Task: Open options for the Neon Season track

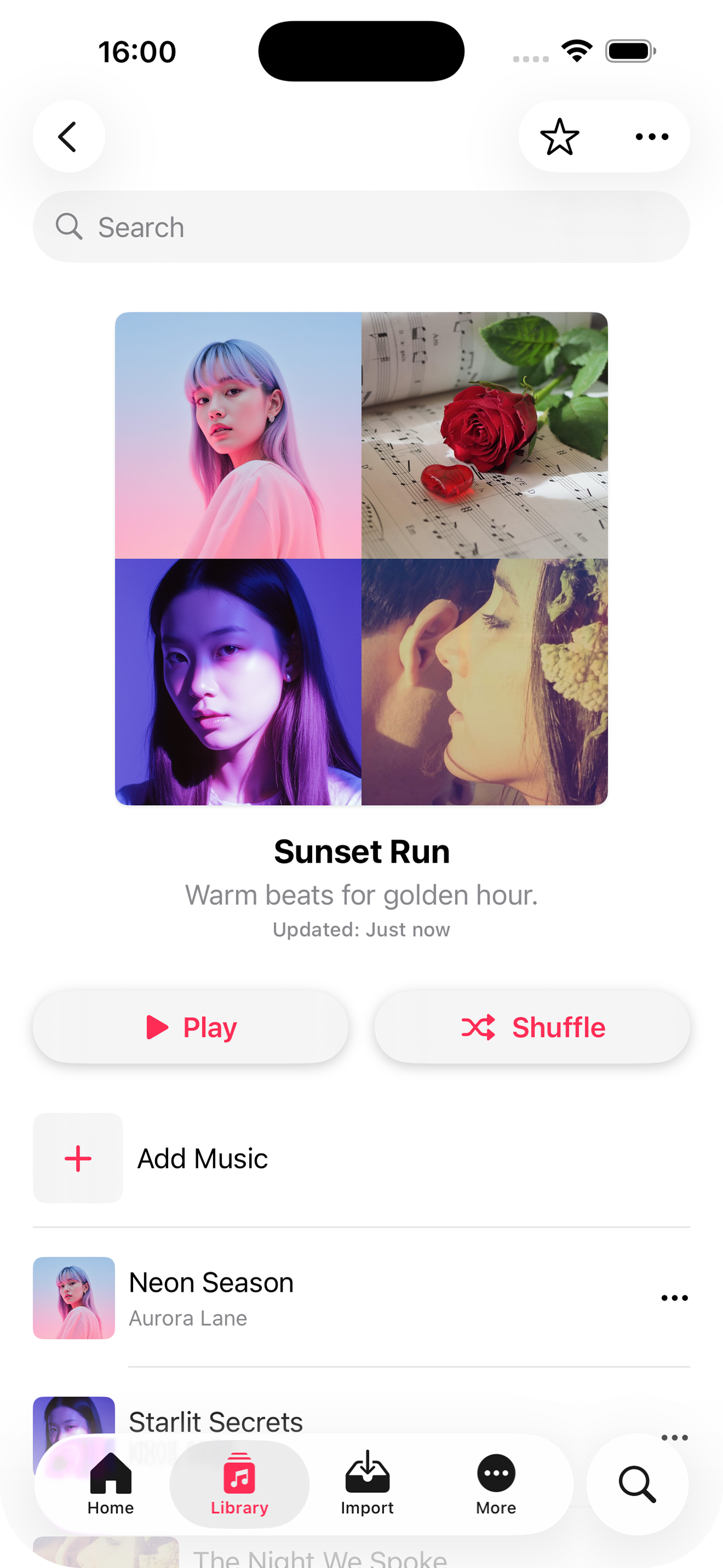Action: 675,1297
